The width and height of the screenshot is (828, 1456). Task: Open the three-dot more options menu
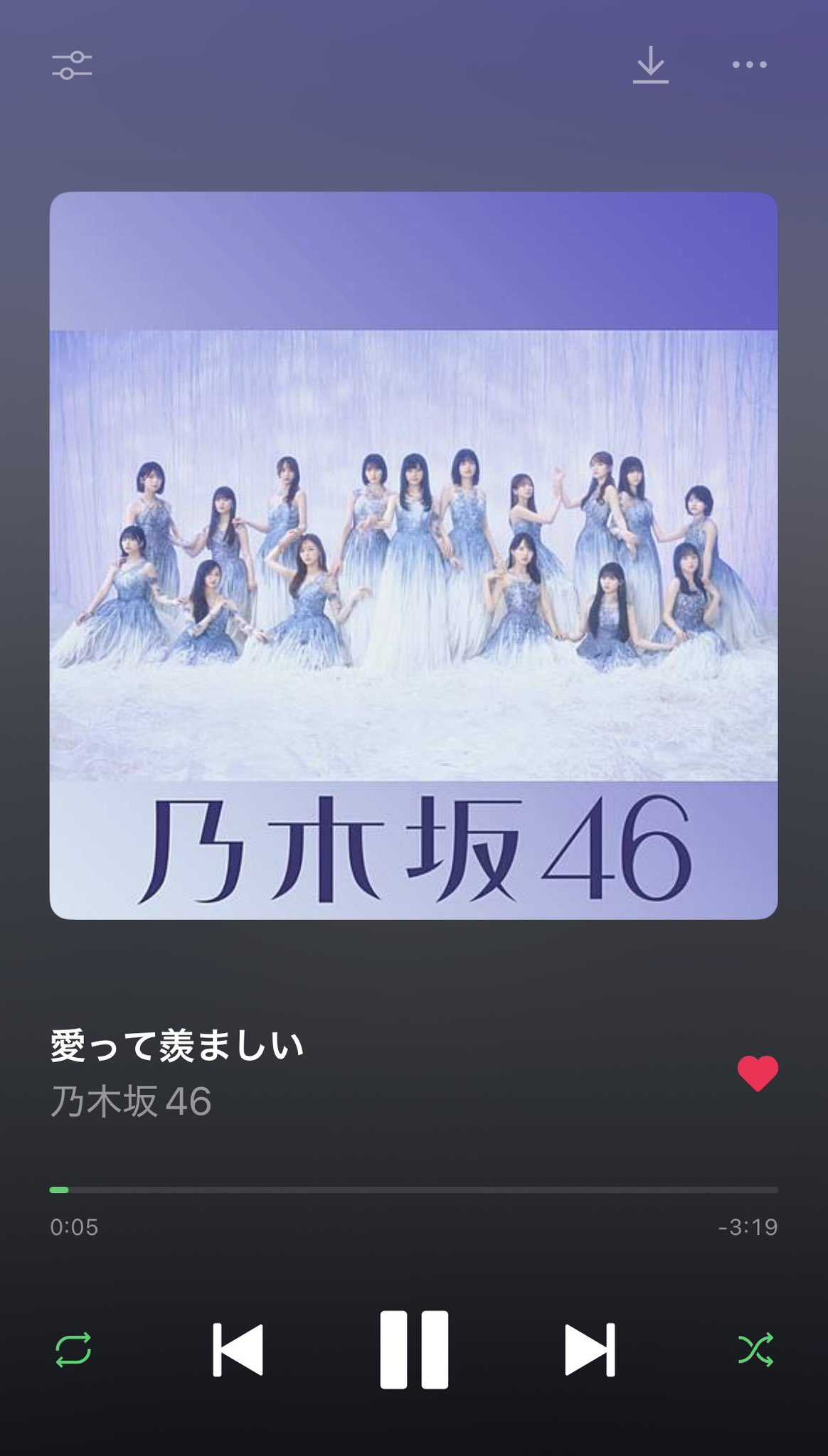[x=749, y=65]
